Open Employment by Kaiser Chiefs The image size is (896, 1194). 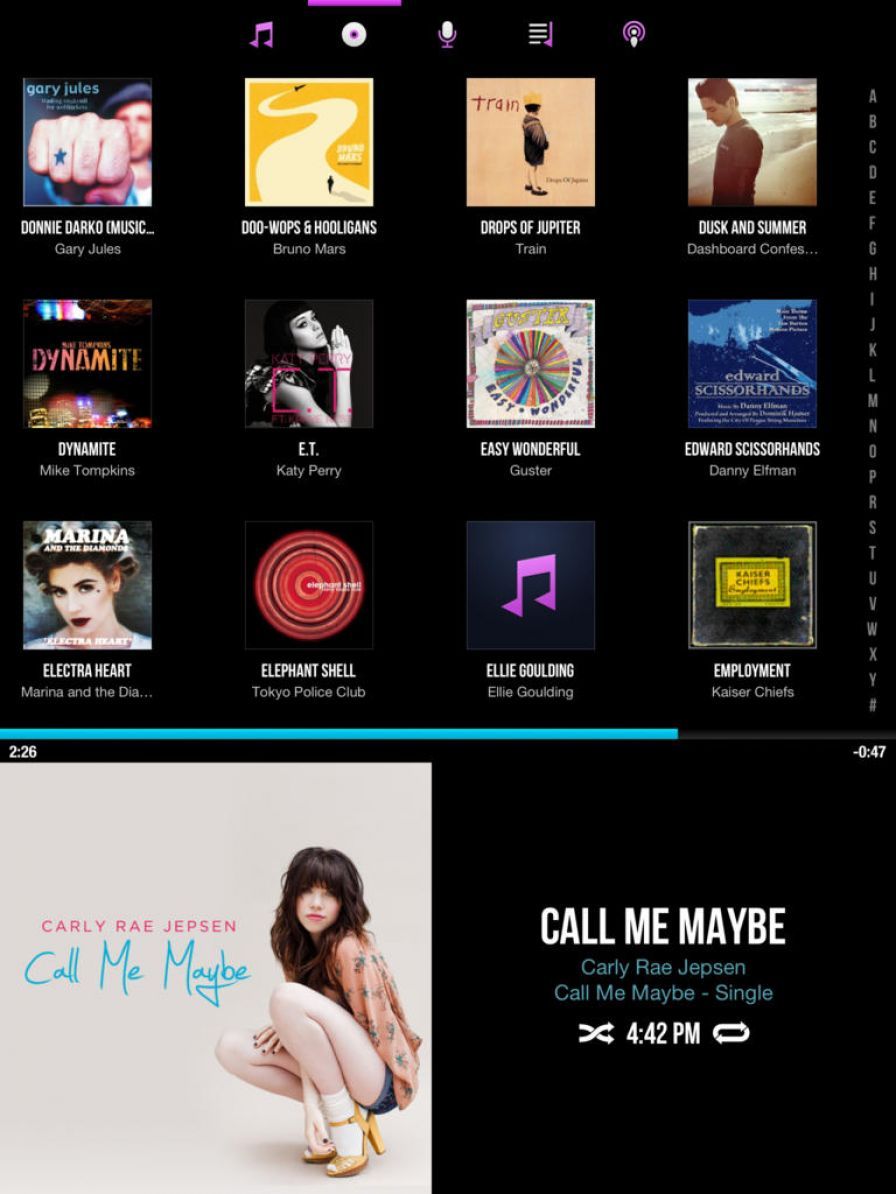751,586
